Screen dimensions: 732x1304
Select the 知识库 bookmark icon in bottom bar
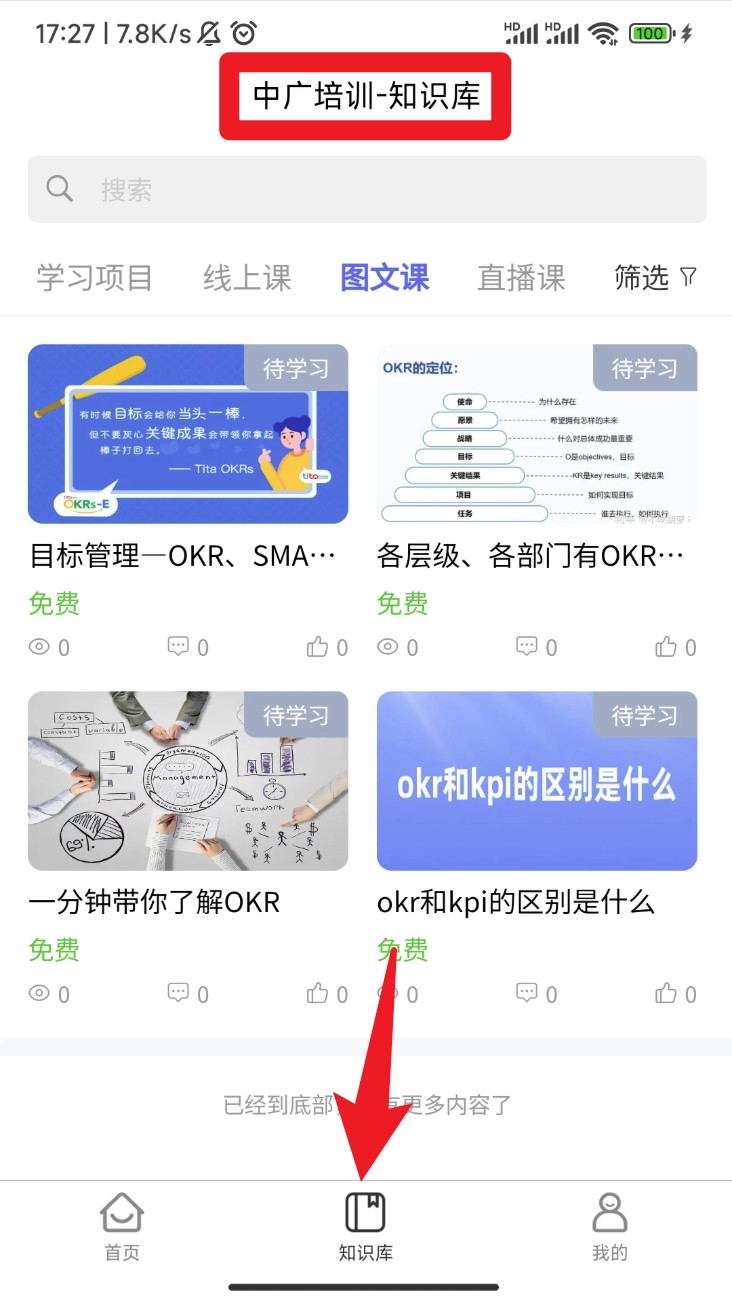(365, 1210)
